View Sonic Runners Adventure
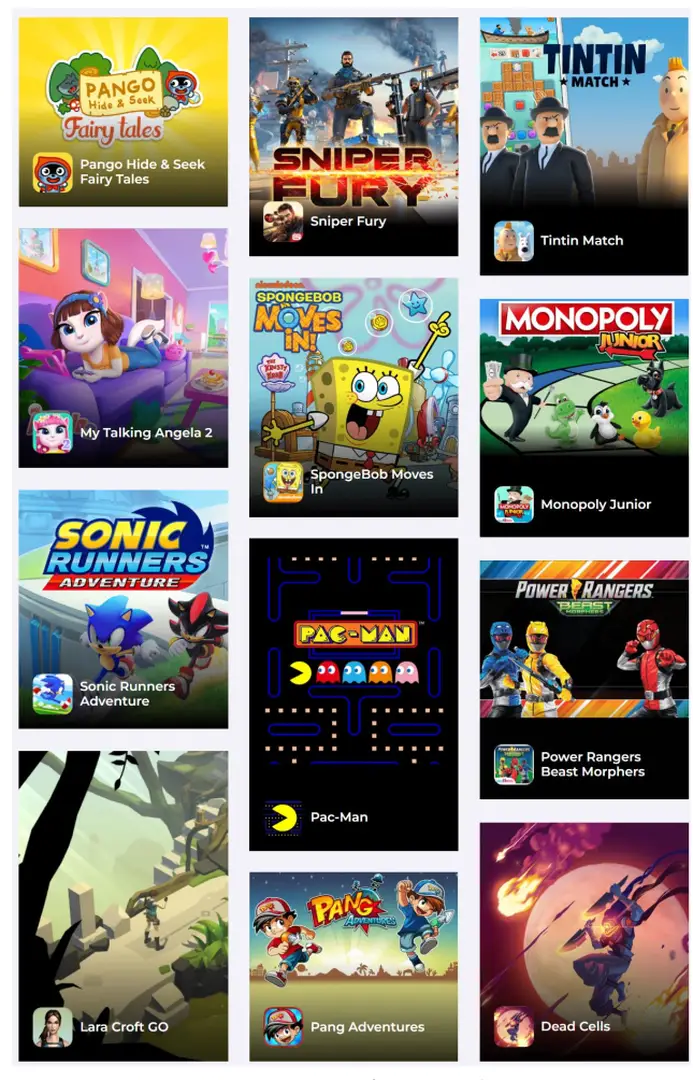 (123, 609)
